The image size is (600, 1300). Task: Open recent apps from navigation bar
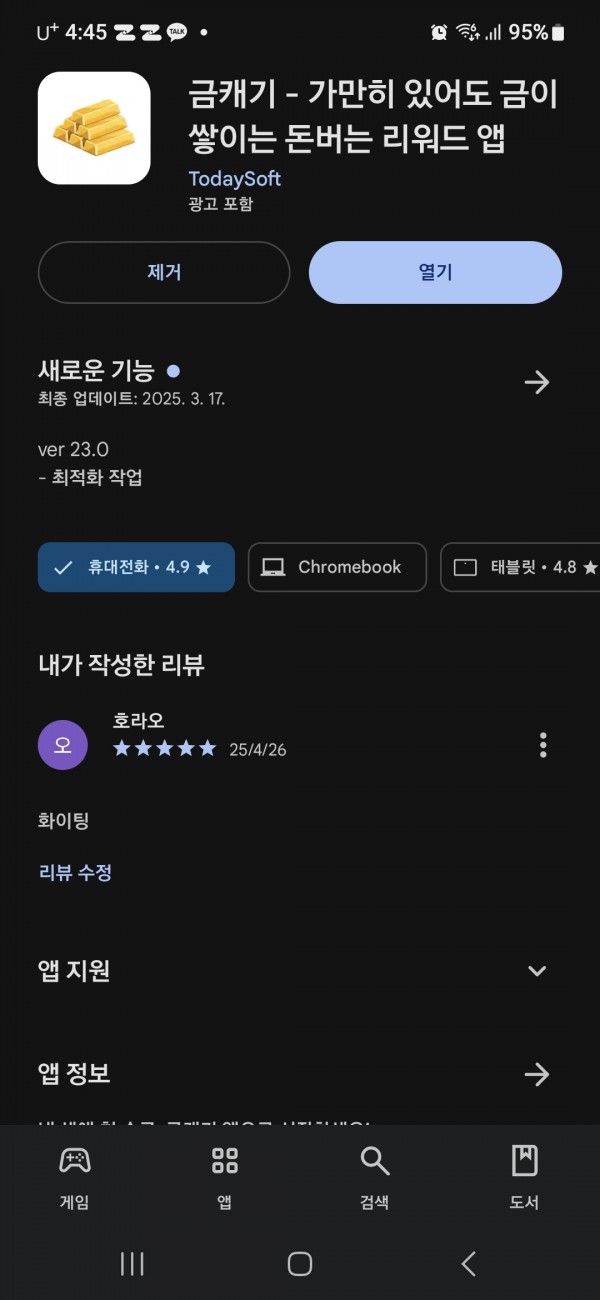[132, 1263]
